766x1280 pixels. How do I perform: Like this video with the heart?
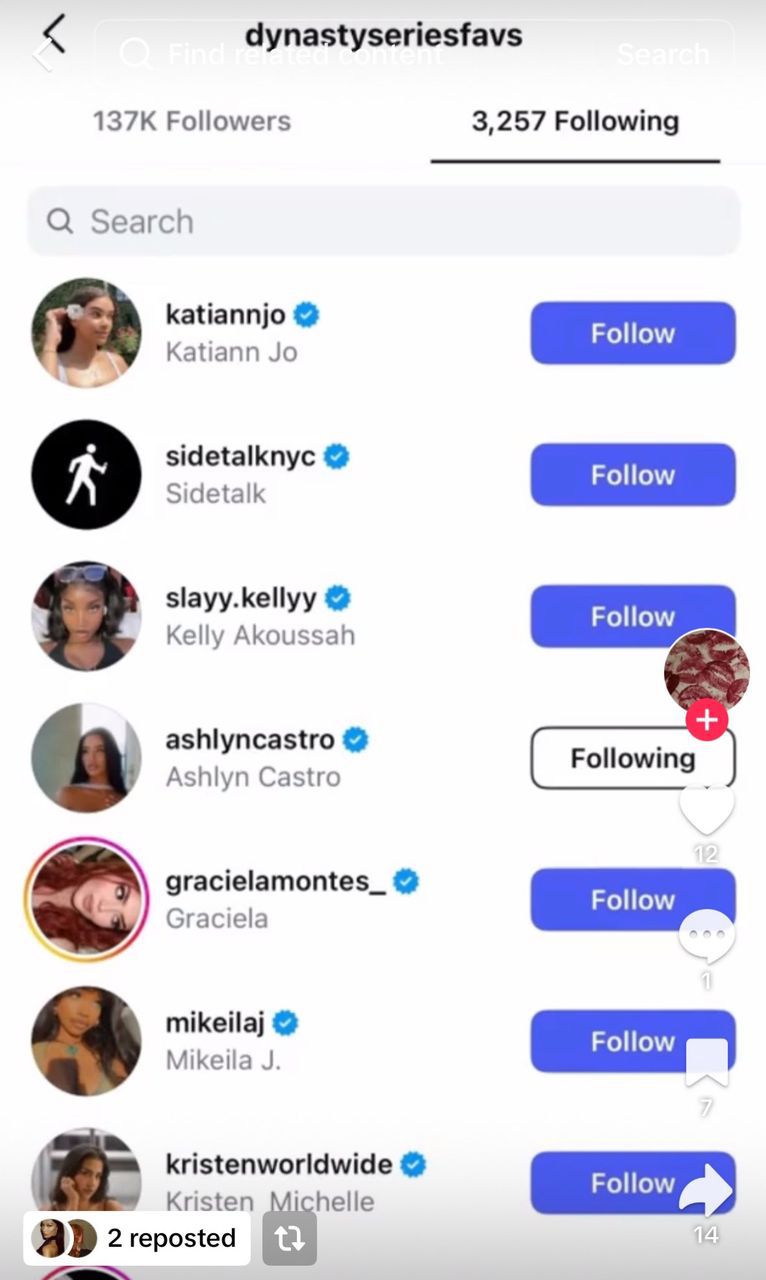pyautogui.click(x=706, y=809)
